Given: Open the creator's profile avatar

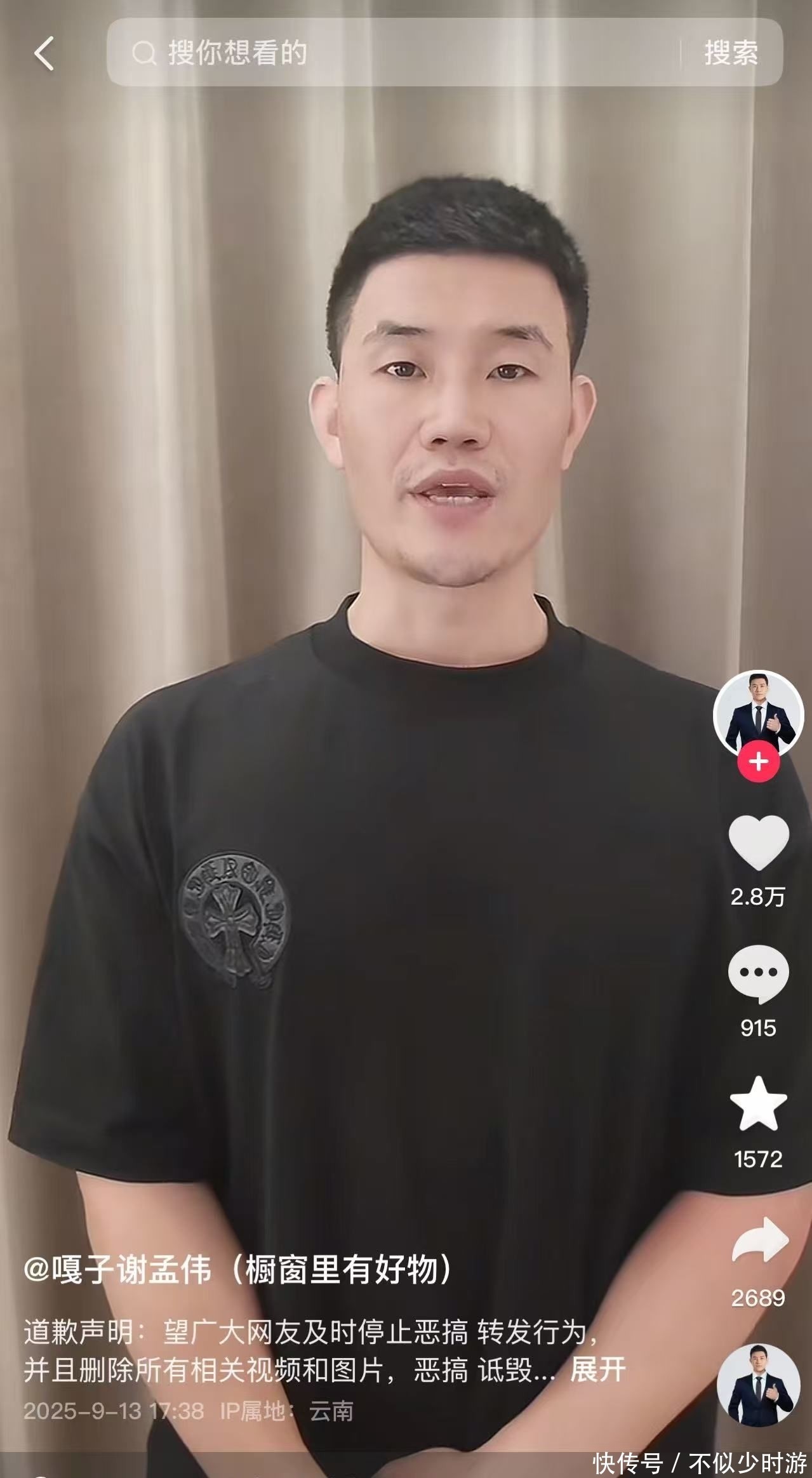Looking at the screenshot, I should 758,714.
